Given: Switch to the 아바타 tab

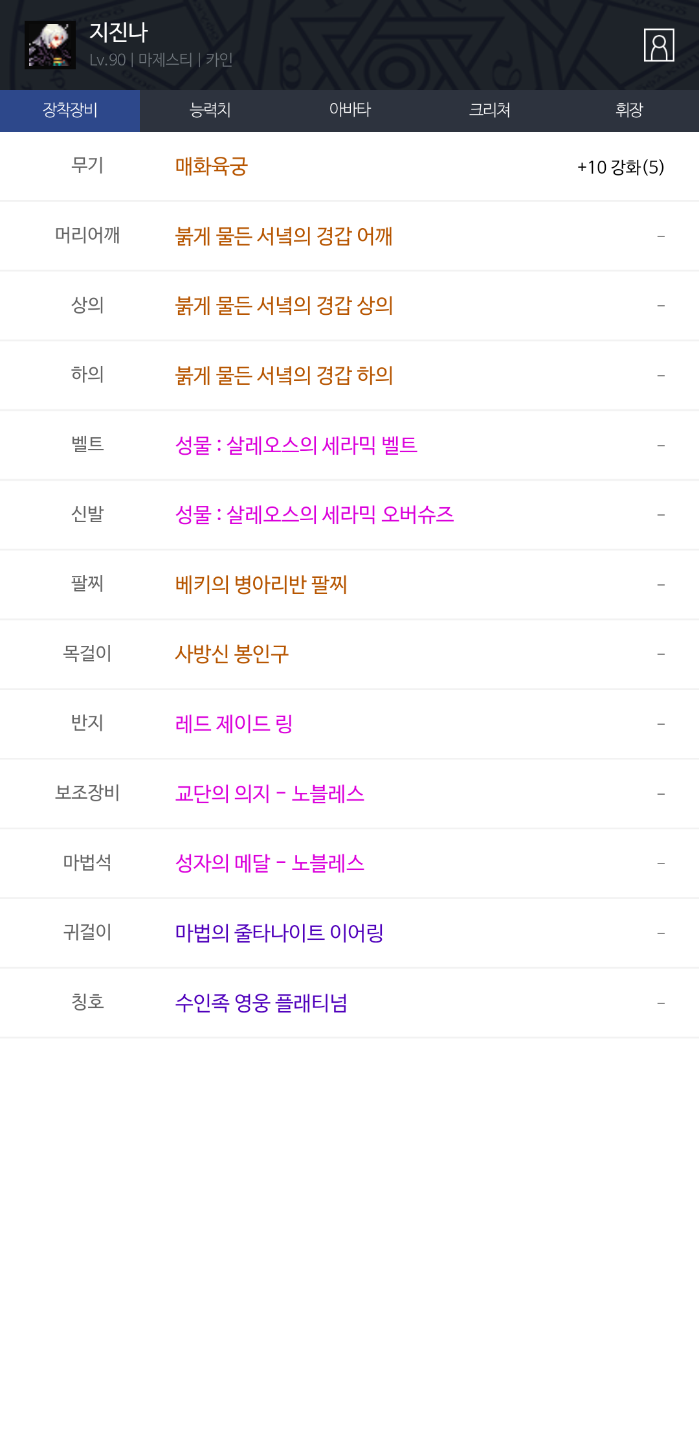Looking at the screenshot, I should click(x=350, y=111).
